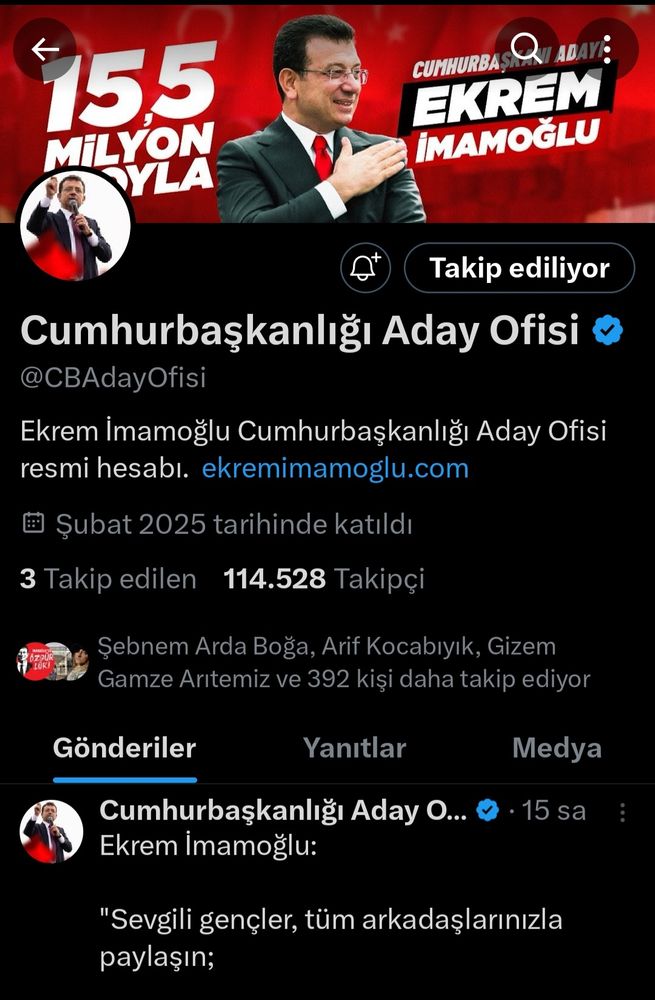The width and height of the screenshot is (655, 1000).
Task: View the 3 Takip edilen list
Action: 108,578
